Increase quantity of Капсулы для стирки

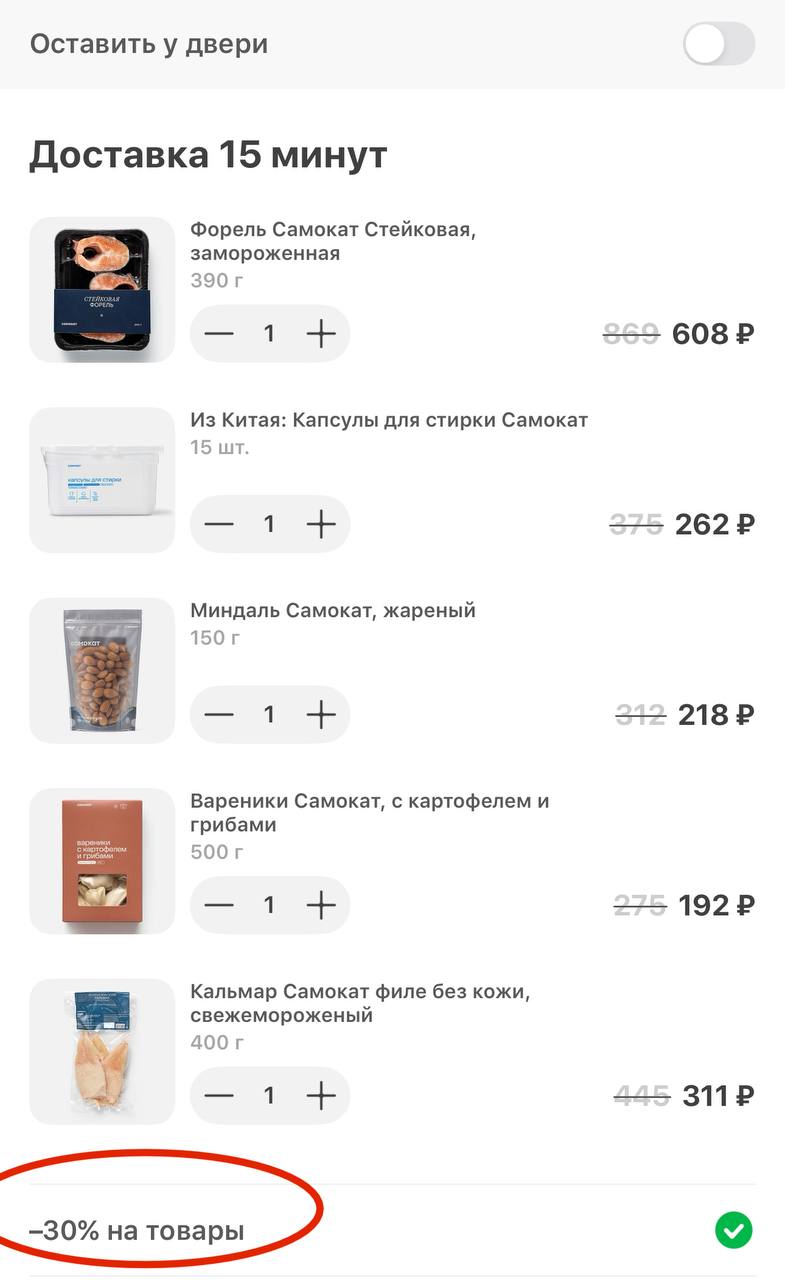coord(320,524)
